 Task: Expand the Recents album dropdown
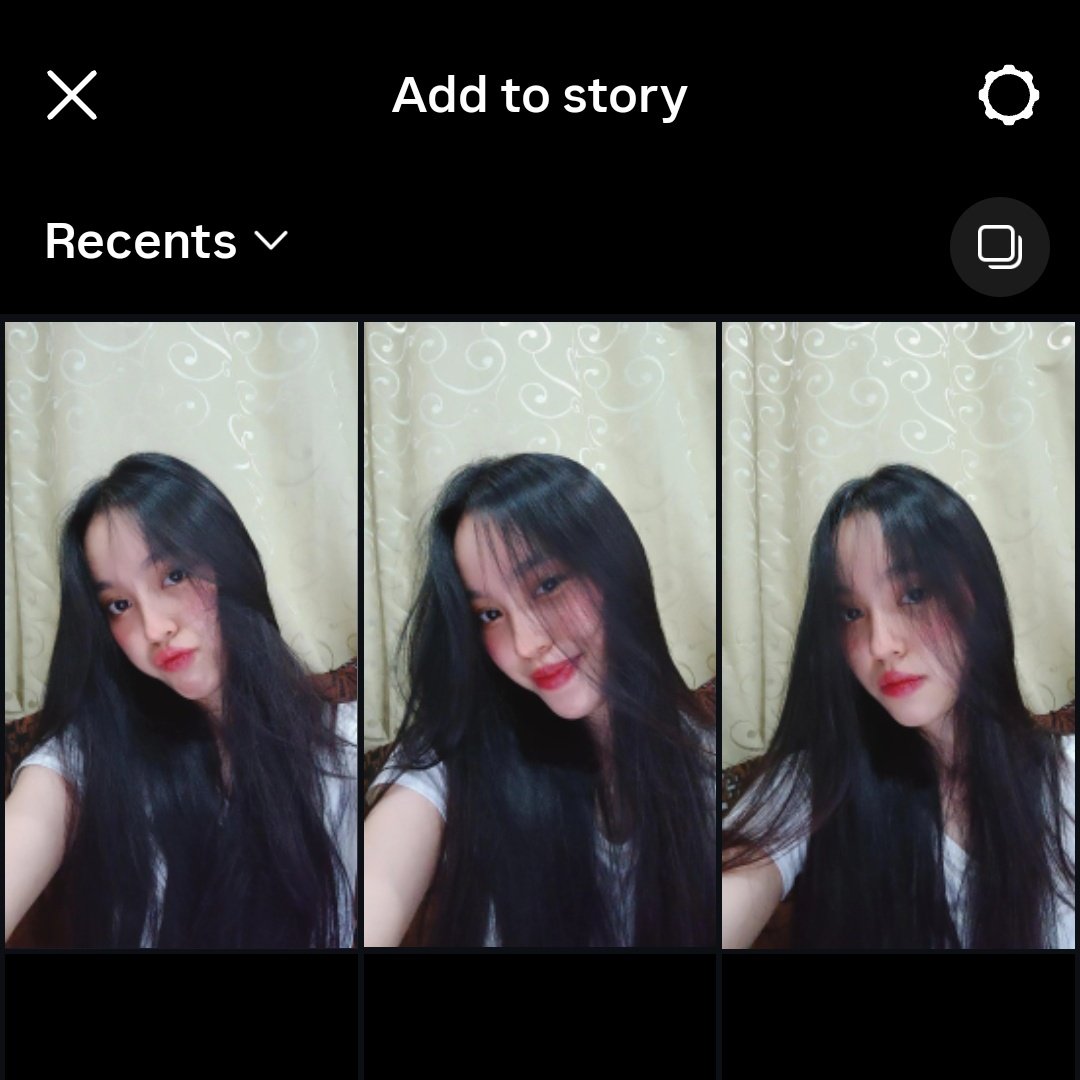166,242
